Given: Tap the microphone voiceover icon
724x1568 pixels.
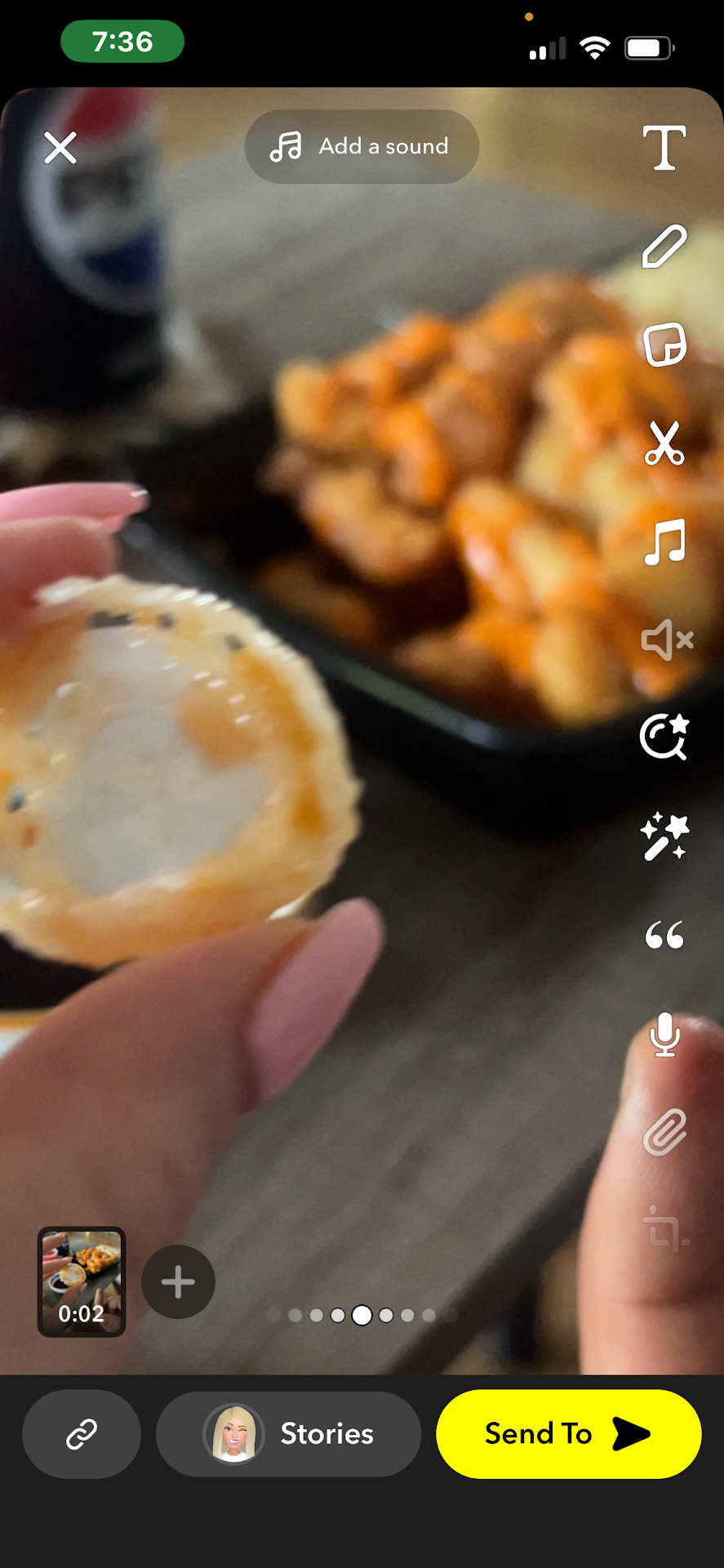Looking at the screenshot, I should 664,1034.
